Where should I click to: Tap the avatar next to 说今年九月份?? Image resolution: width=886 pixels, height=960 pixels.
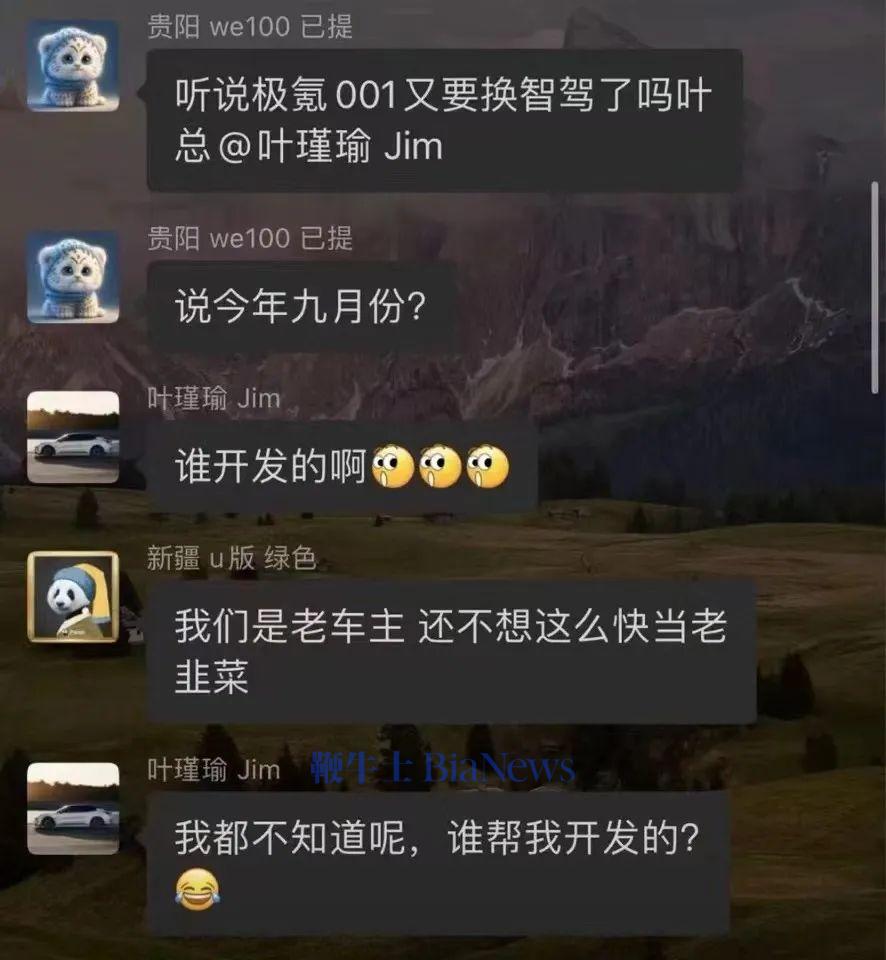[x=72, y=277]
